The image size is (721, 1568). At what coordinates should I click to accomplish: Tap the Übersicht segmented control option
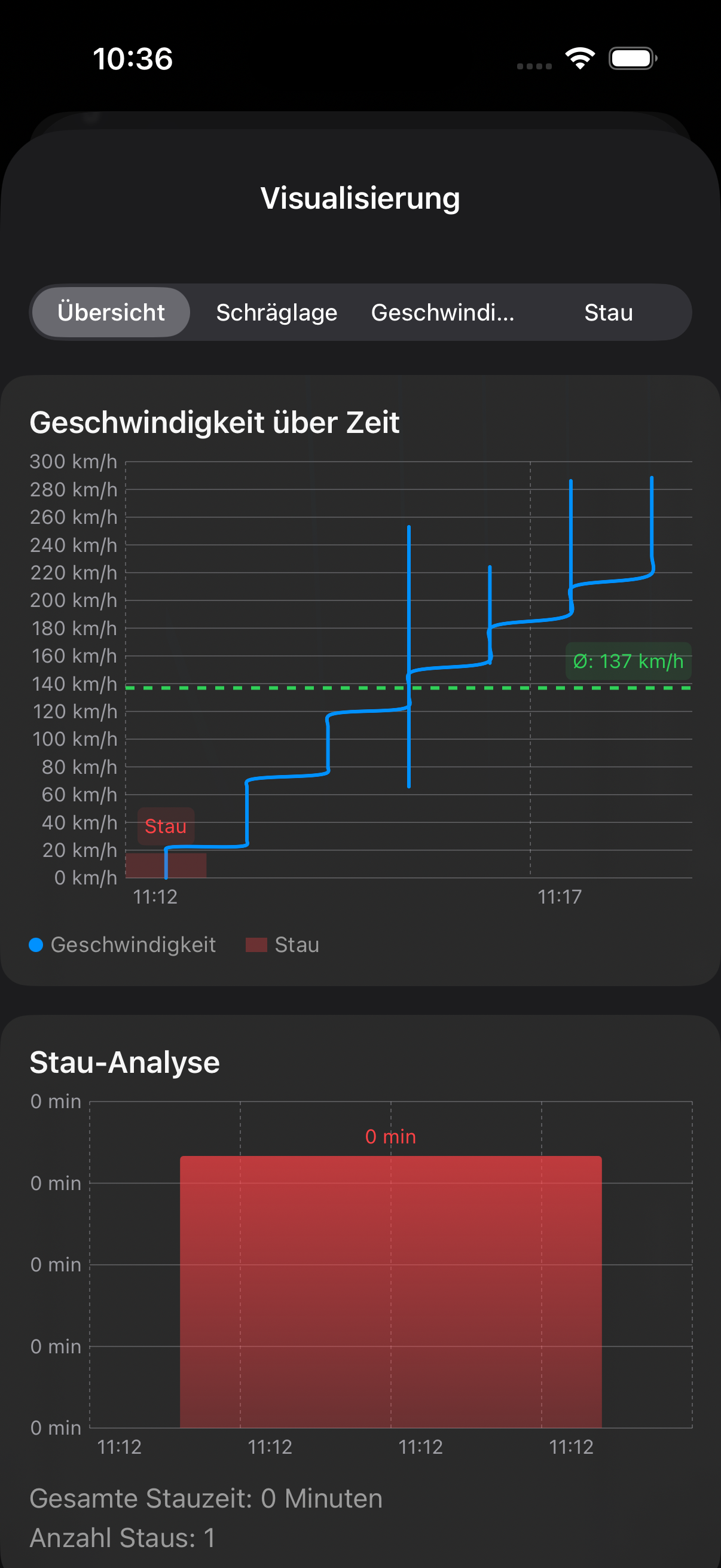(x=111, y=312)
